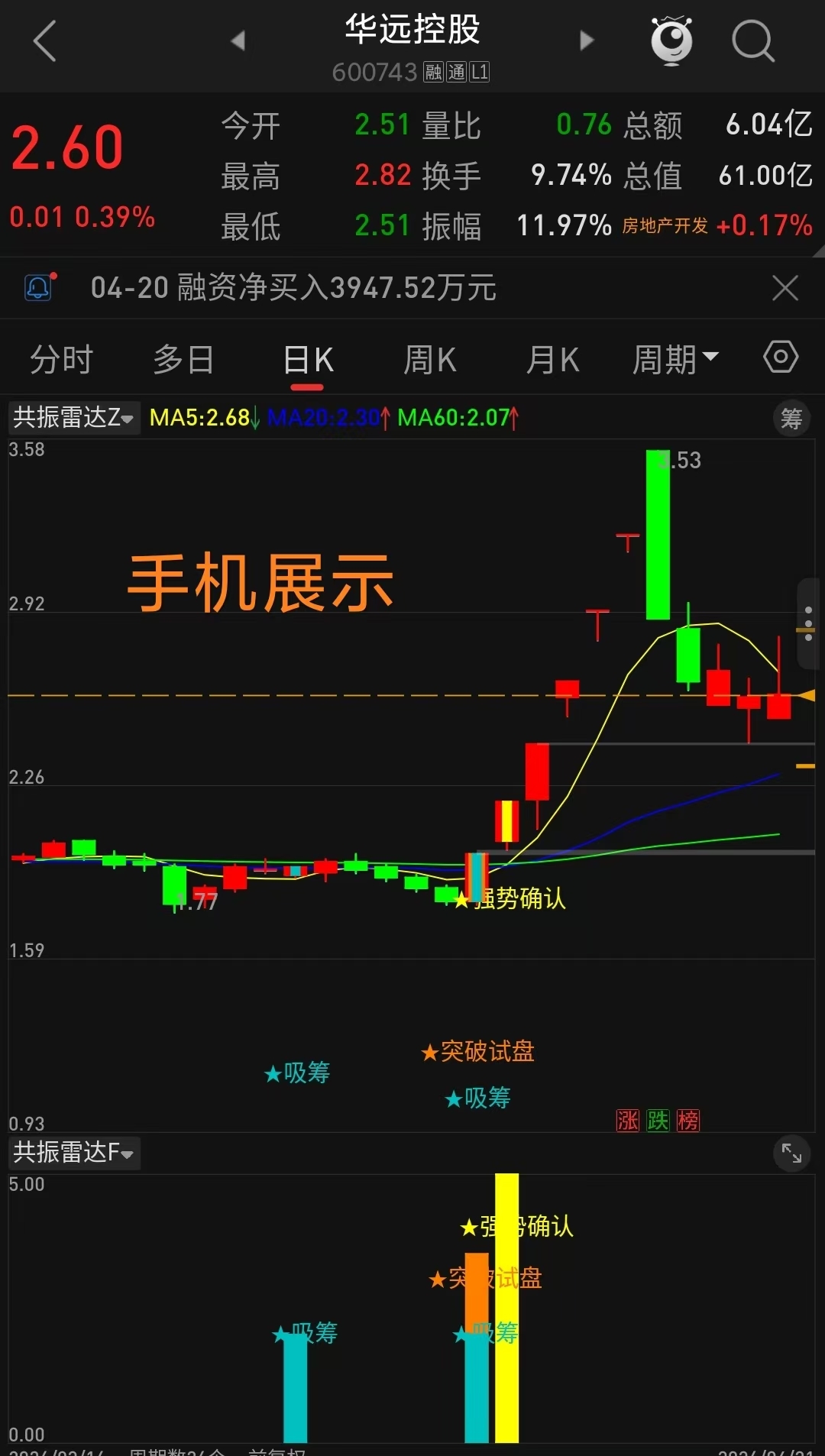Switch to the 多日 chart tab
Viewport: 825px width, 1456px height.
183,359
